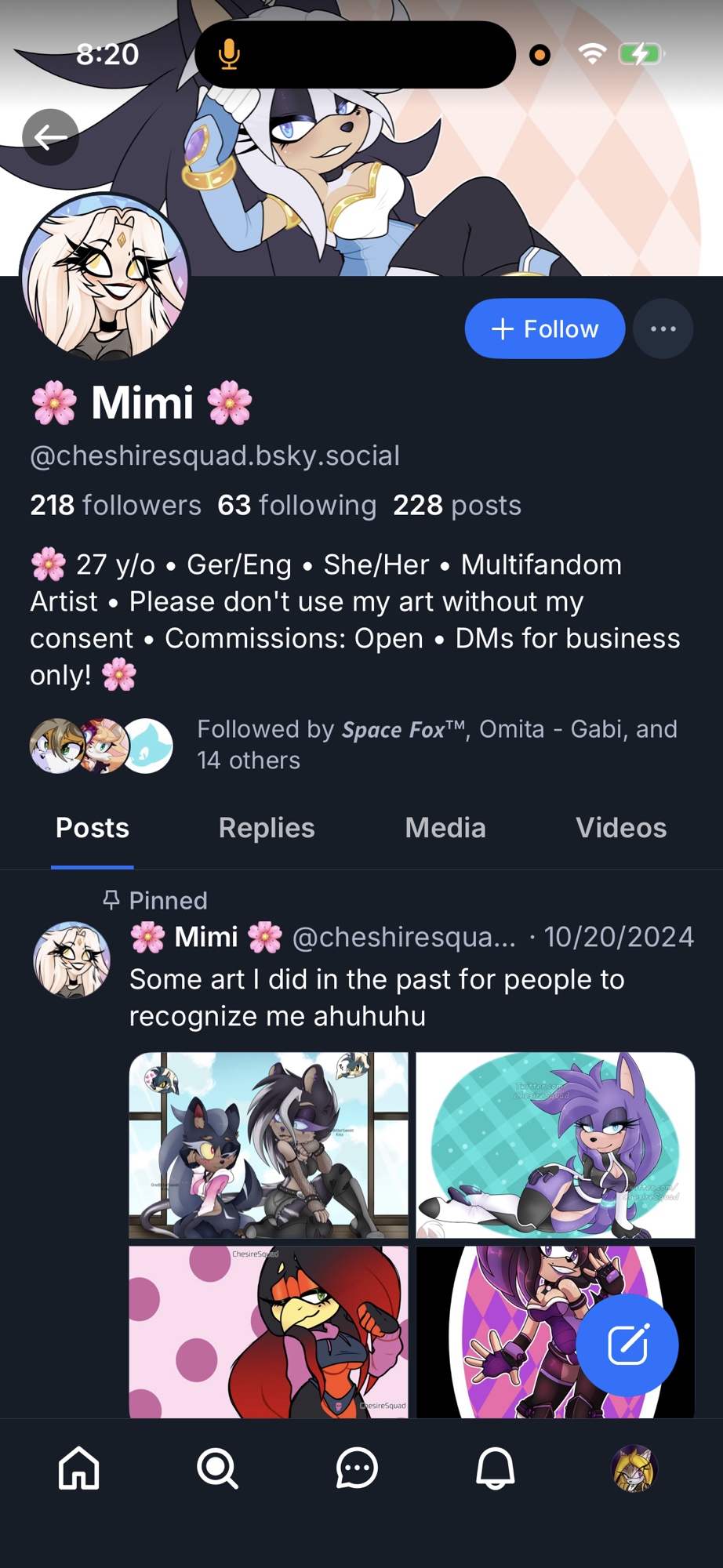Open the Chat messages tab
Image resolution: width=723 pixels, height=1568 pixels.
click(357, 1468)
